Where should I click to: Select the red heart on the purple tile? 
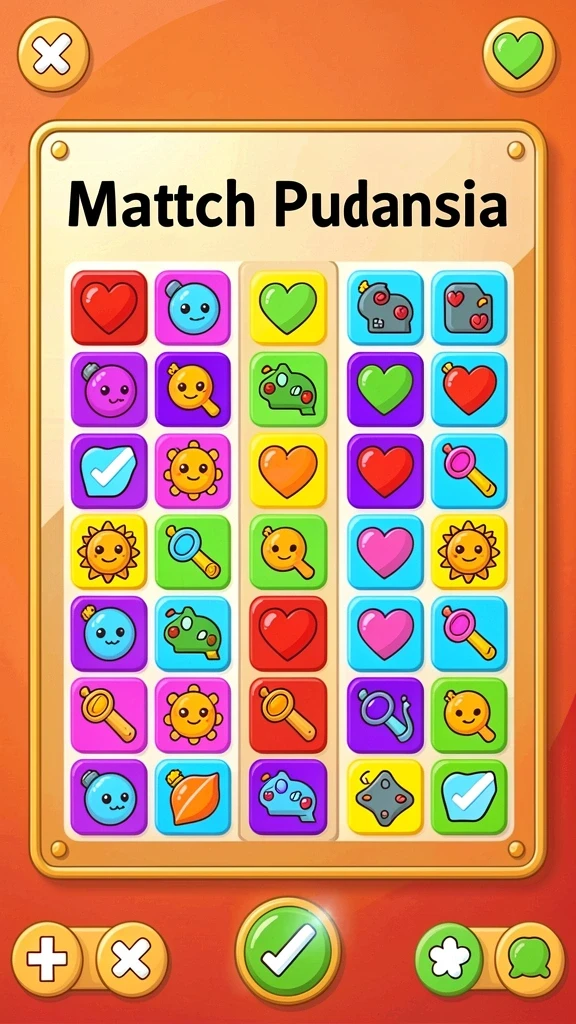[385, 470]
